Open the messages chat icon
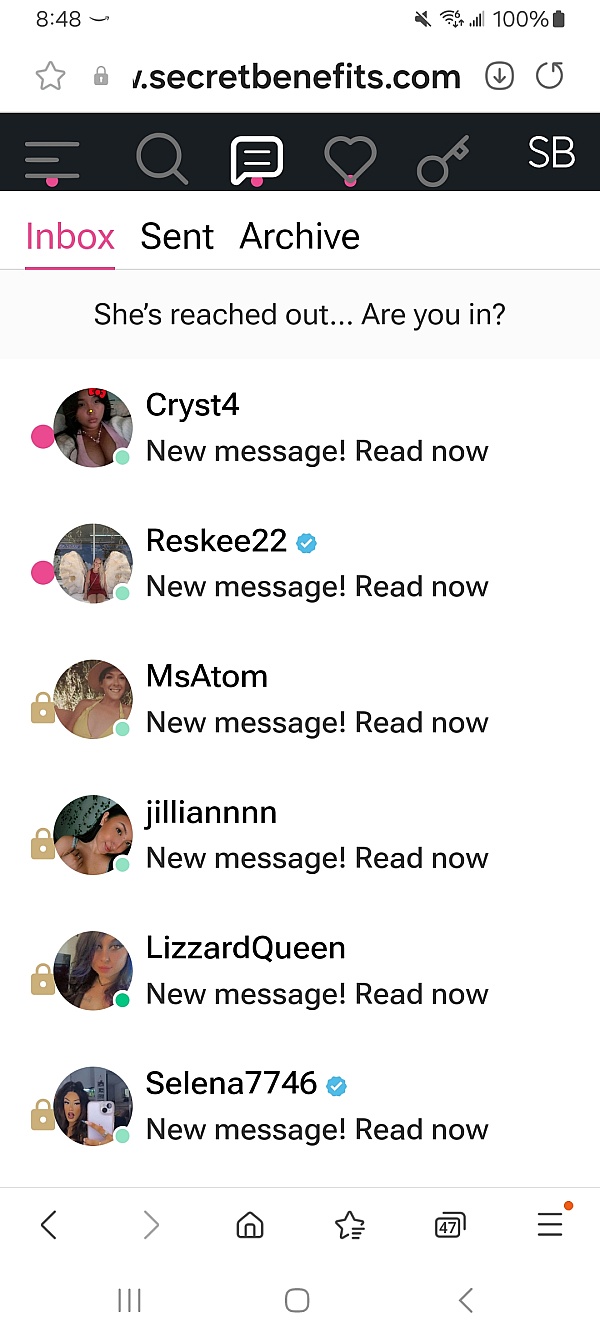Viewport: 600px width, 1337px height. click(257, 160)
